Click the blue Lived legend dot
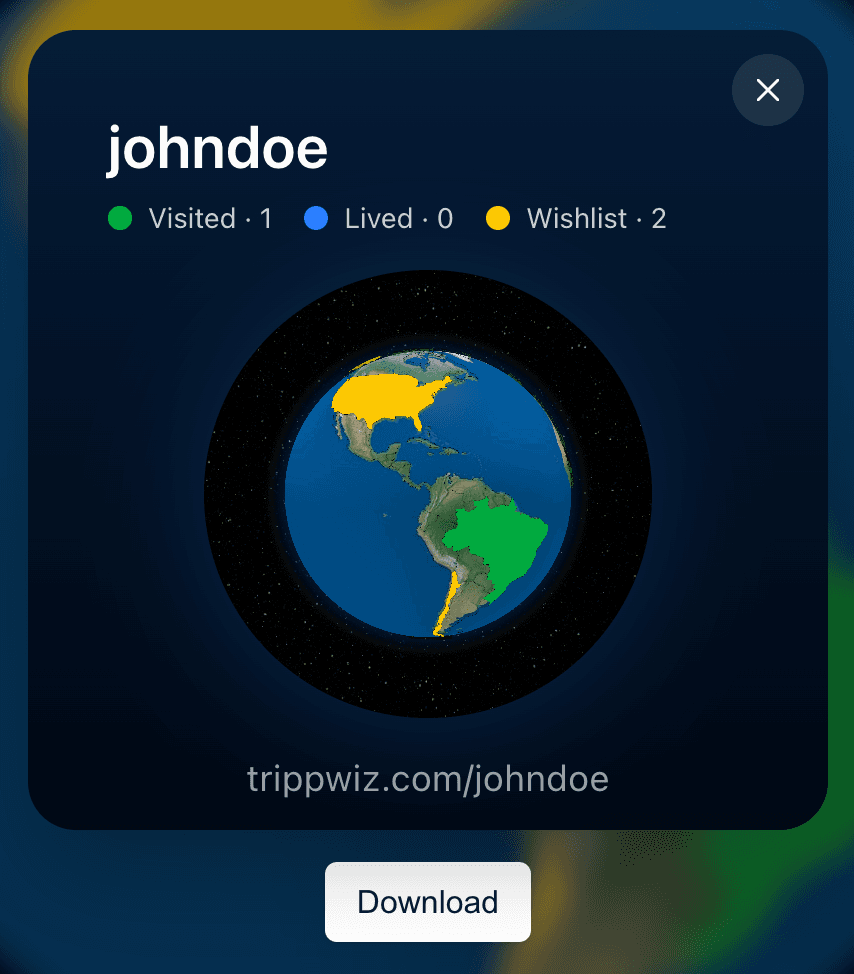The height and width of the screenshot is (974, 854). (x=316, y=218)
